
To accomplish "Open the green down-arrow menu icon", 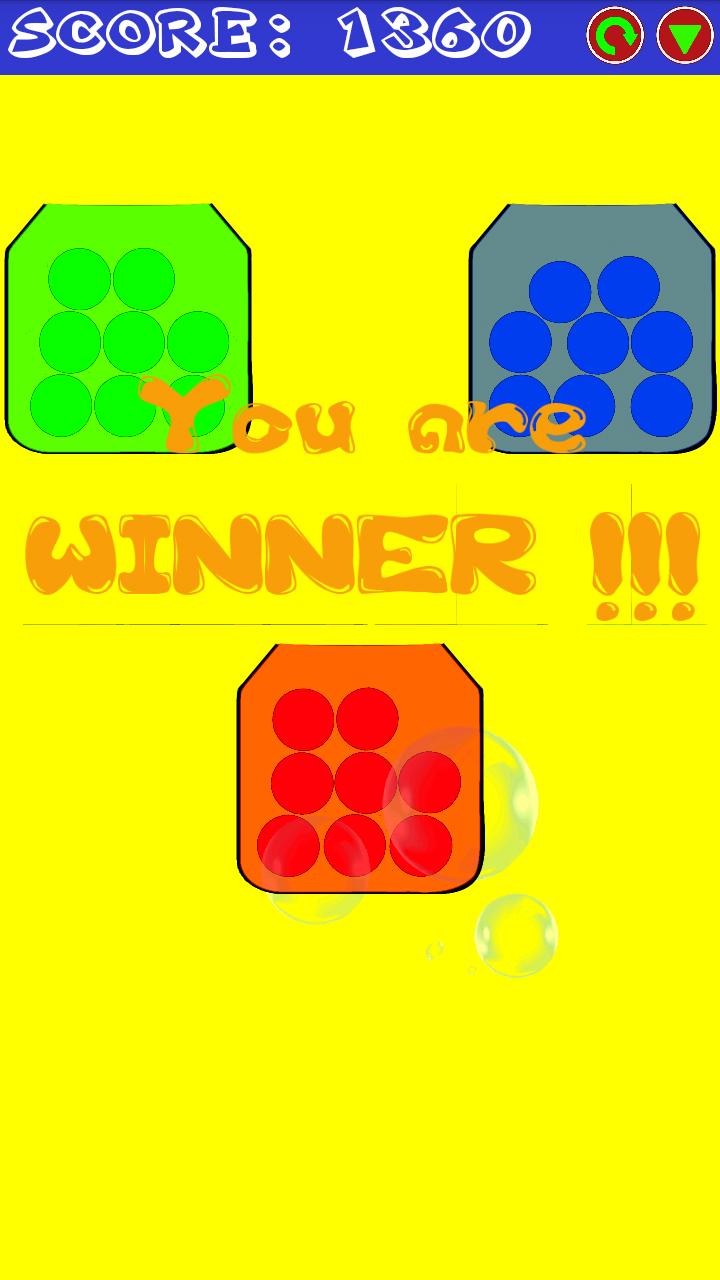I will (x=685, y=36).
